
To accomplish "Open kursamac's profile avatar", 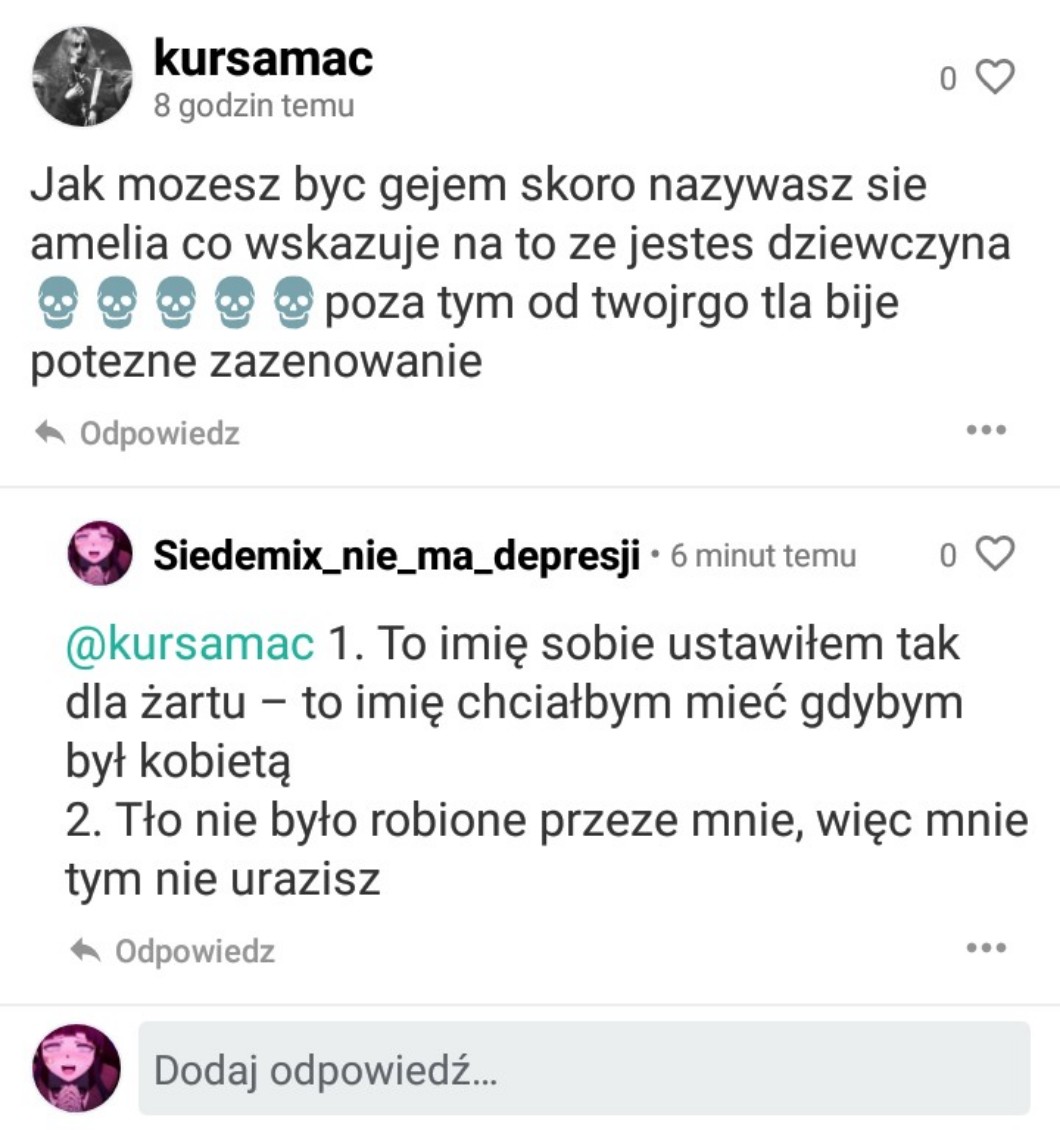I will coord(82,77).
